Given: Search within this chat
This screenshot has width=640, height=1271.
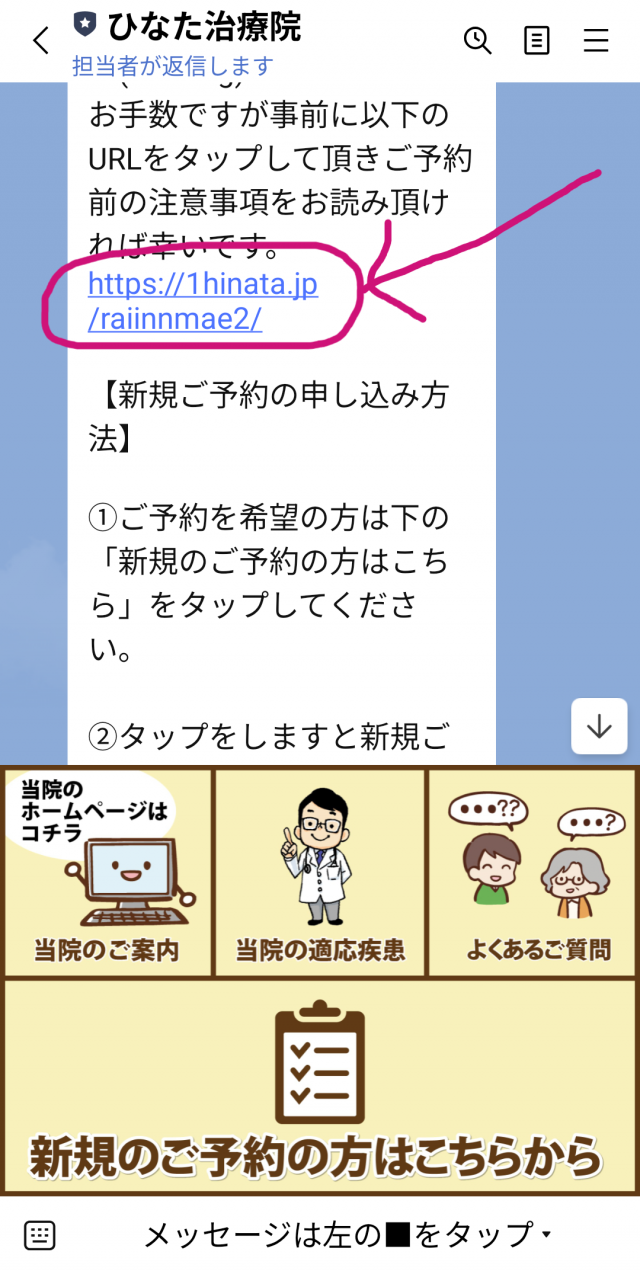Looking at the screenshot, I should (x=477, y=41).
